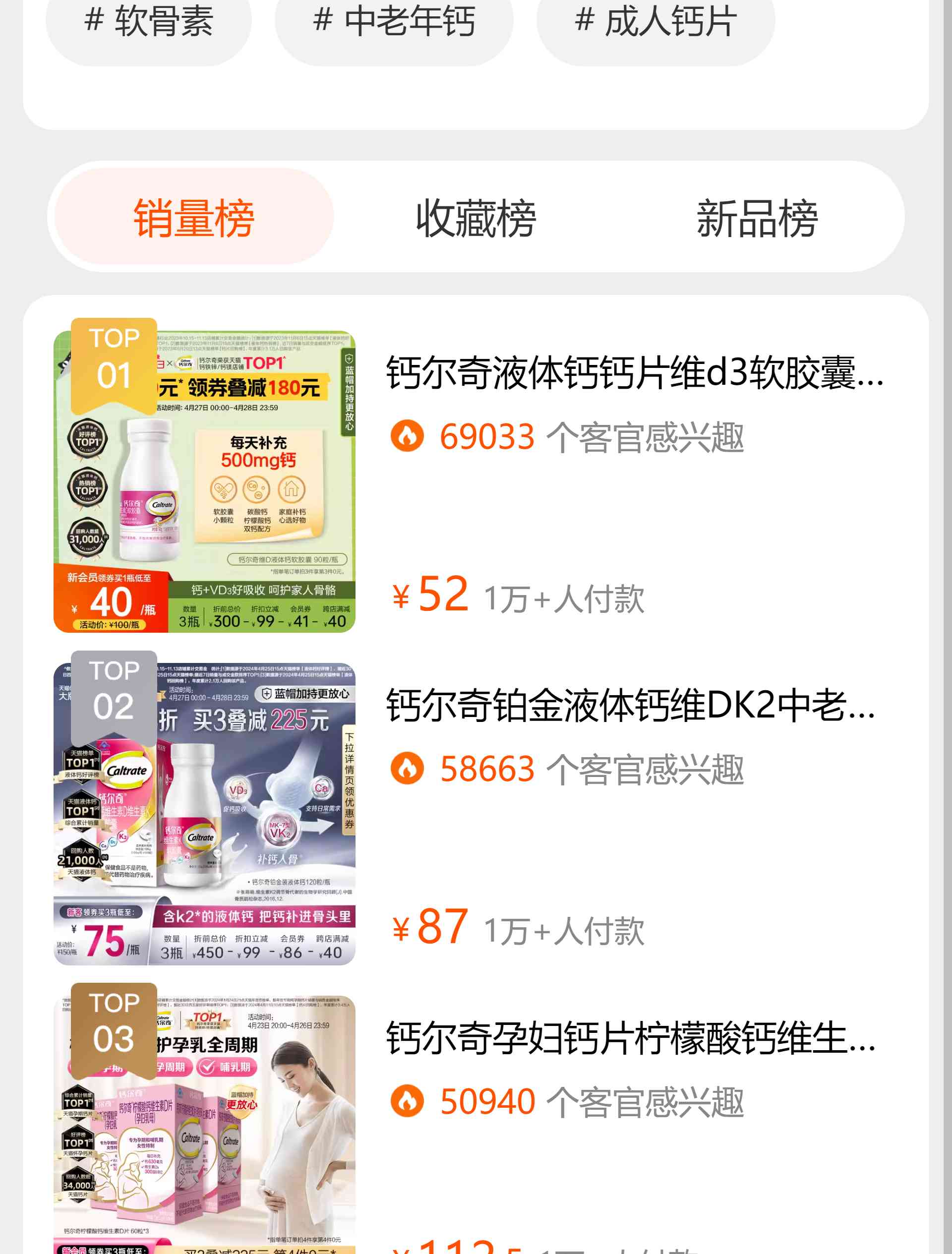Switch to the 销量榜 tab
The width and height of the screenshot is (952, 1254).
pyautogui.click(x=194, y=217)
